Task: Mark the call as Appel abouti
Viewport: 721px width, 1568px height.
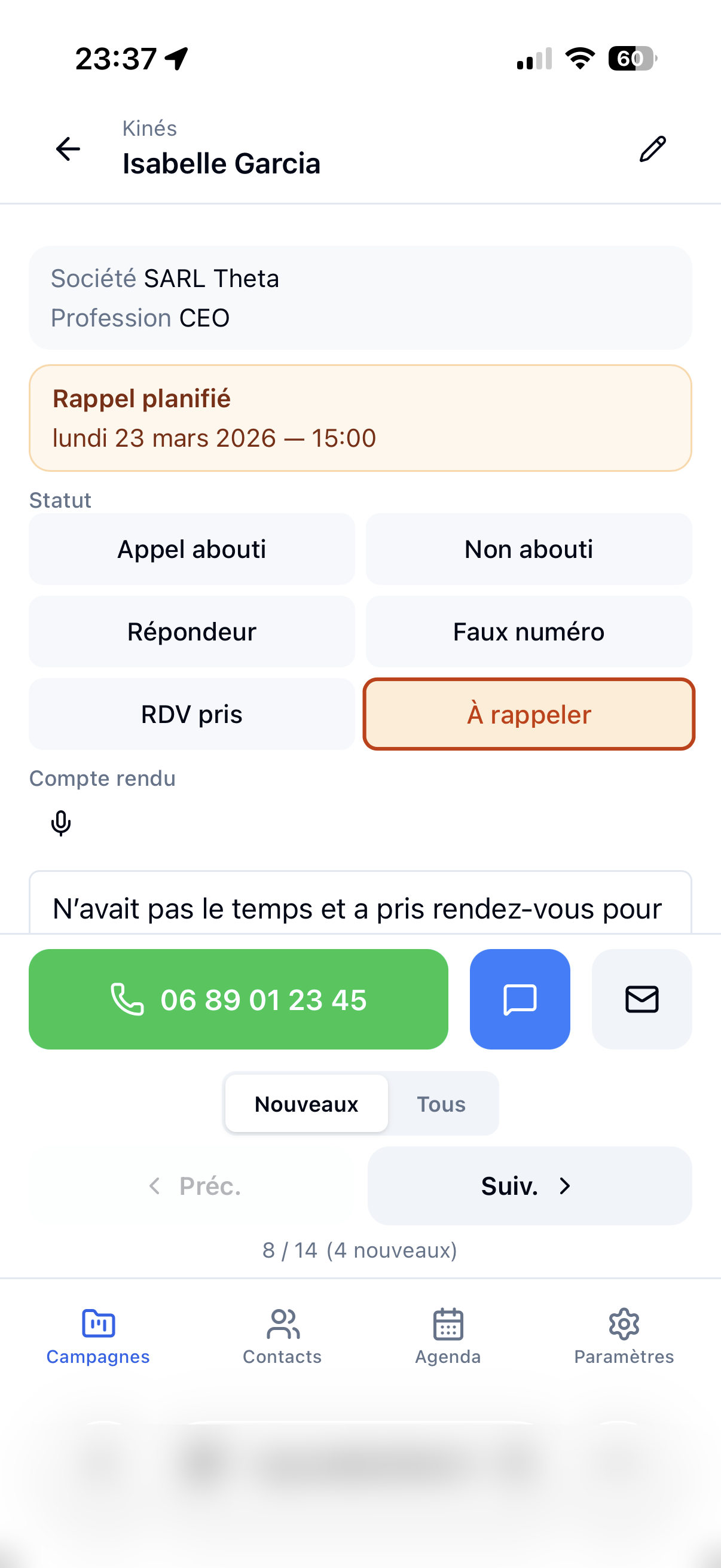Action: (x=192, y=548)
